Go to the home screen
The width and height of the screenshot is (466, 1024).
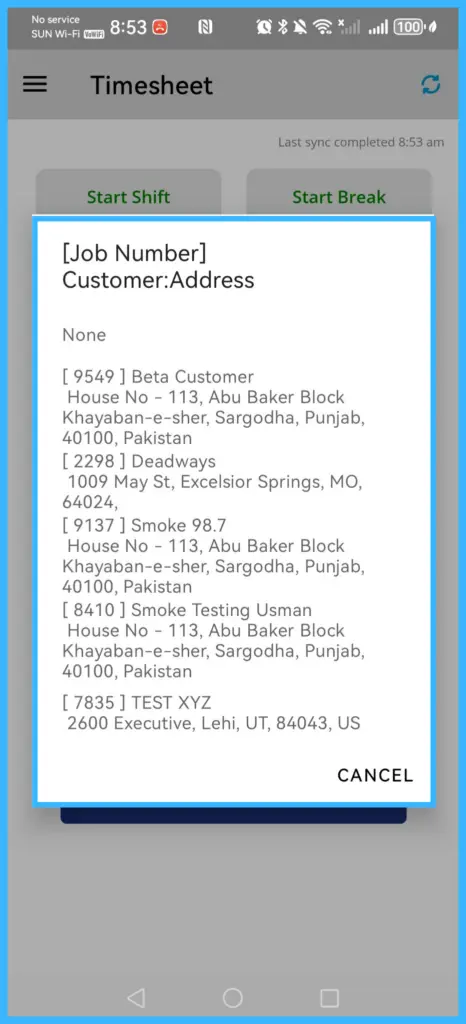pyautogui.click(x=233, y=997)
